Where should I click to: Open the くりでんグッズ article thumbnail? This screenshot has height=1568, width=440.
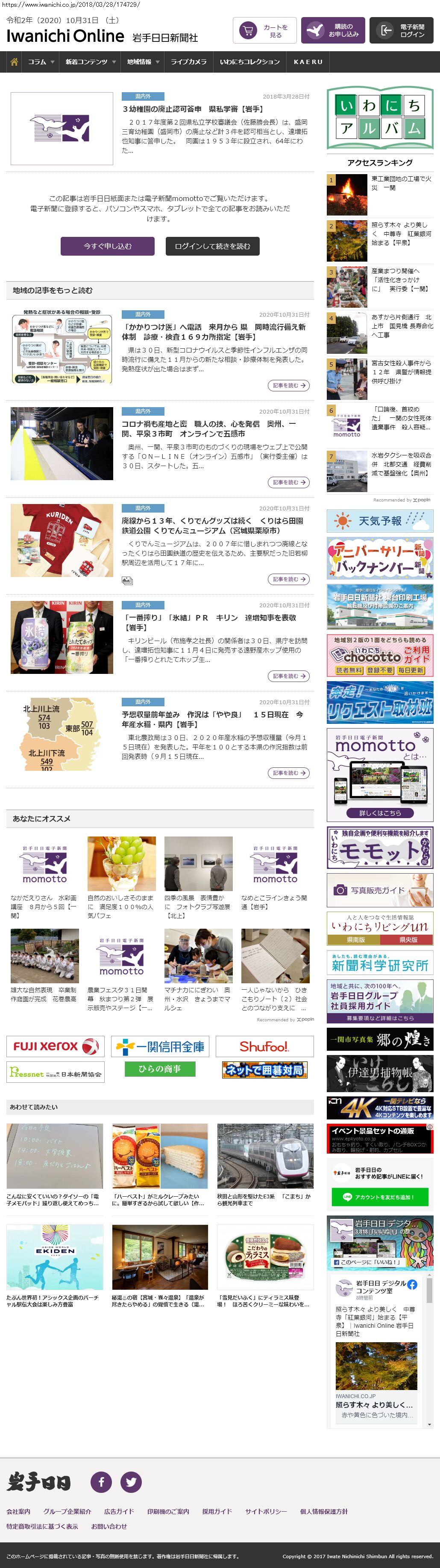point(62,540)
